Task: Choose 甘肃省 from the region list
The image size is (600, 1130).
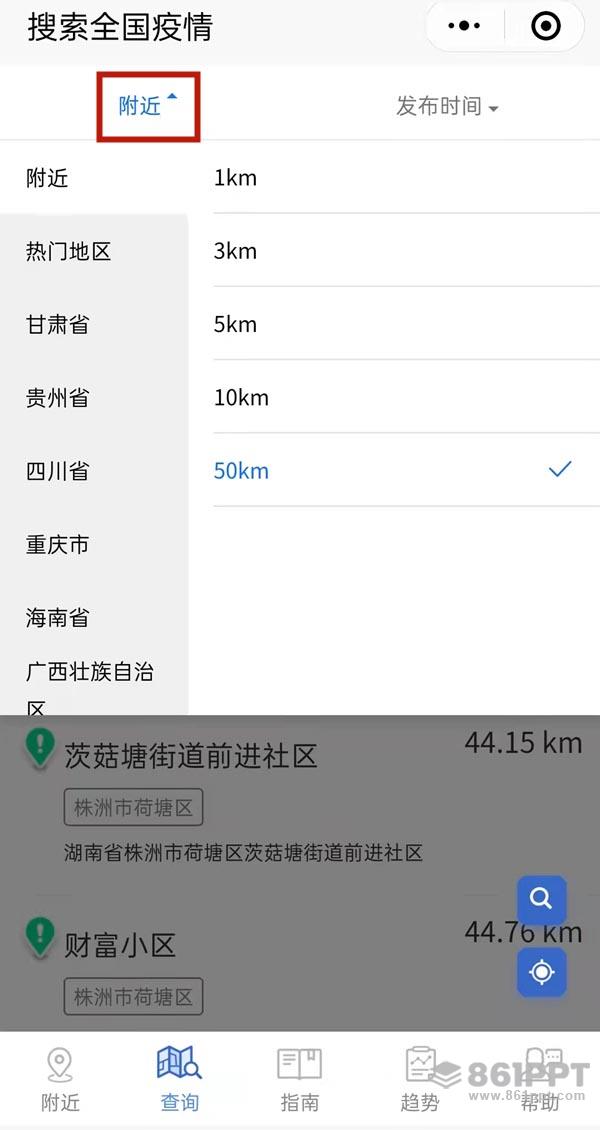Action: coord(57,325)
